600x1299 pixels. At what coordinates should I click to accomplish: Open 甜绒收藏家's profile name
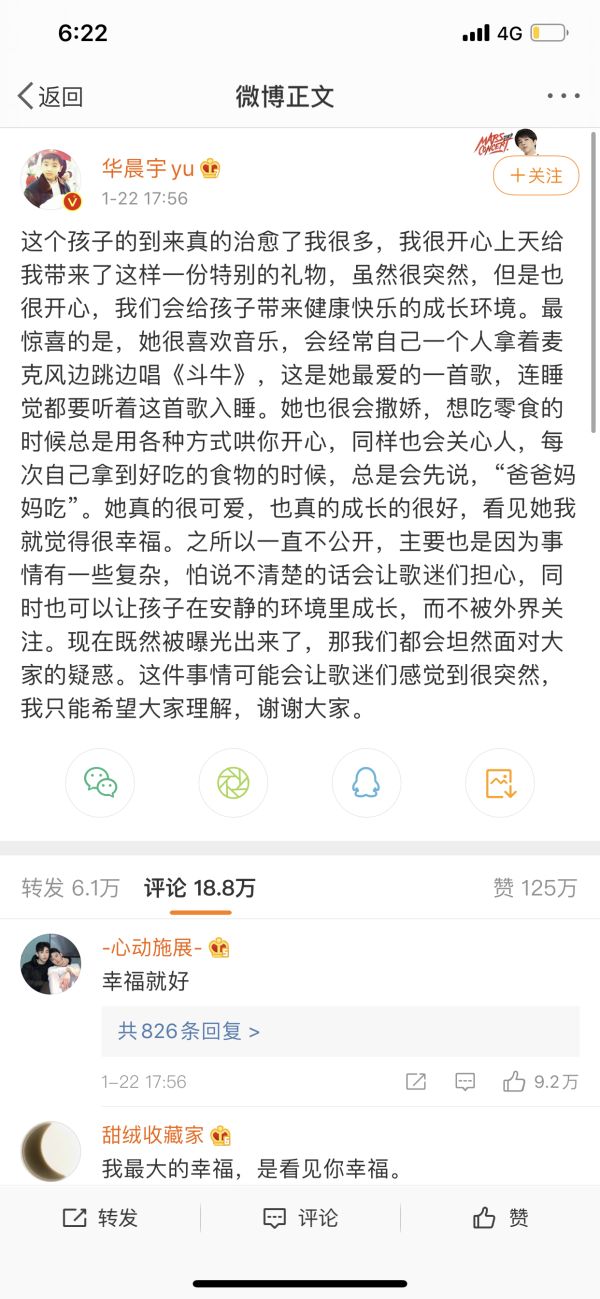pyautogui.click(x=152, y=1134)
